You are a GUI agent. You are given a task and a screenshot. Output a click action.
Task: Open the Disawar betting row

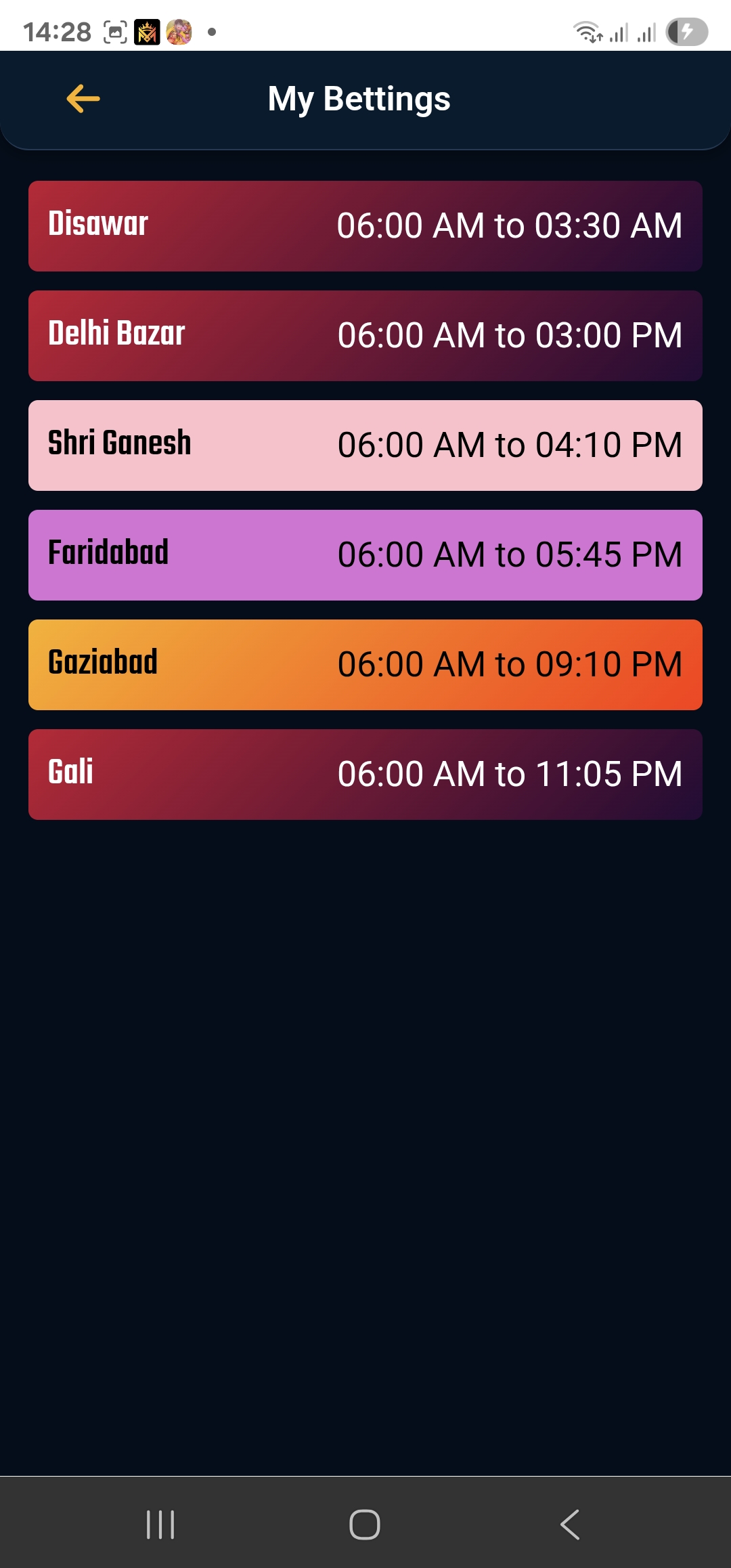coord(365,226)
